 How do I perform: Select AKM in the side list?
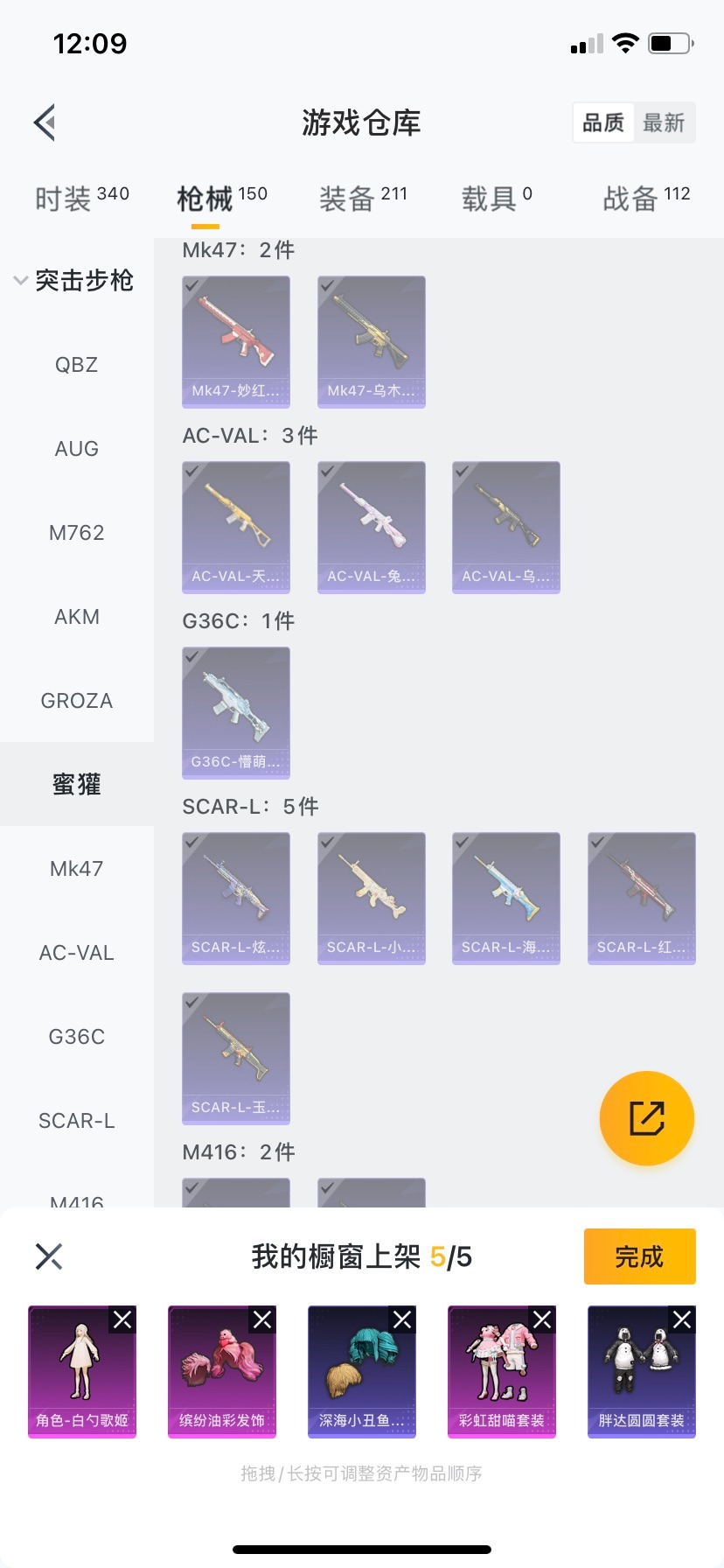tap(77, 617)
